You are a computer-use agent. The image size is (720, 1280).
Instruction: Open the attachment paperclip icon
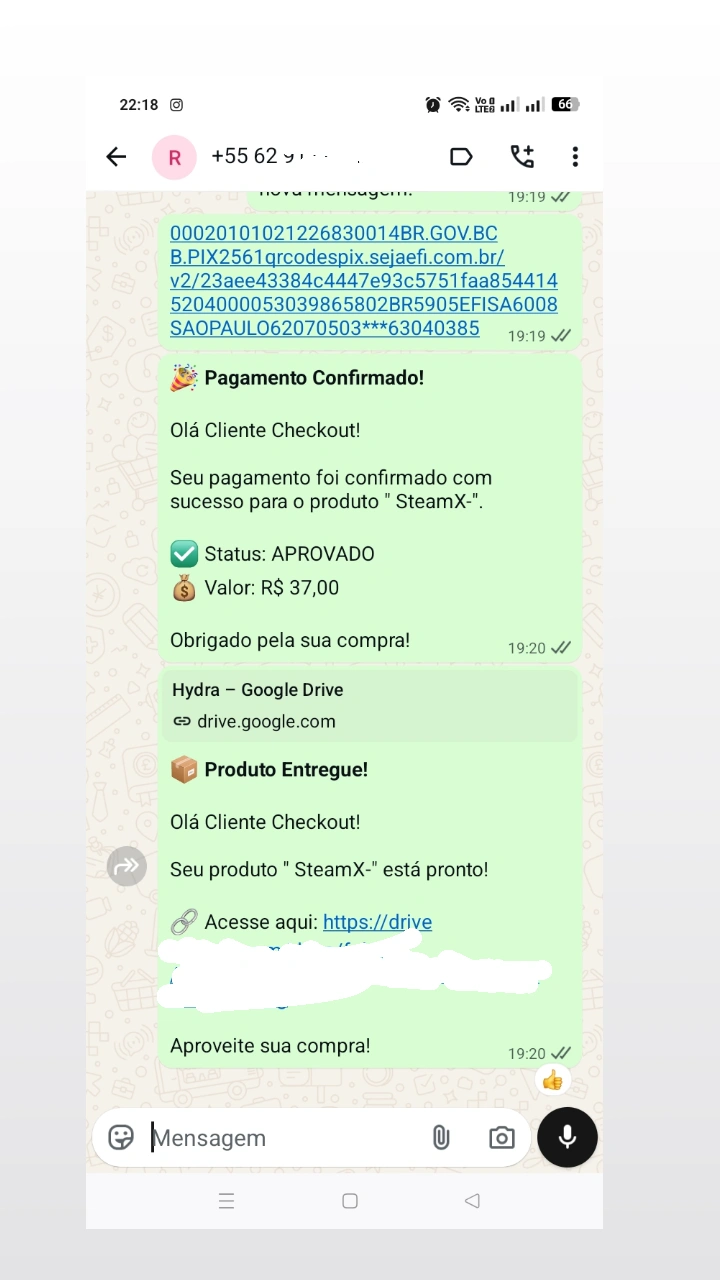tap(441, 1137)
